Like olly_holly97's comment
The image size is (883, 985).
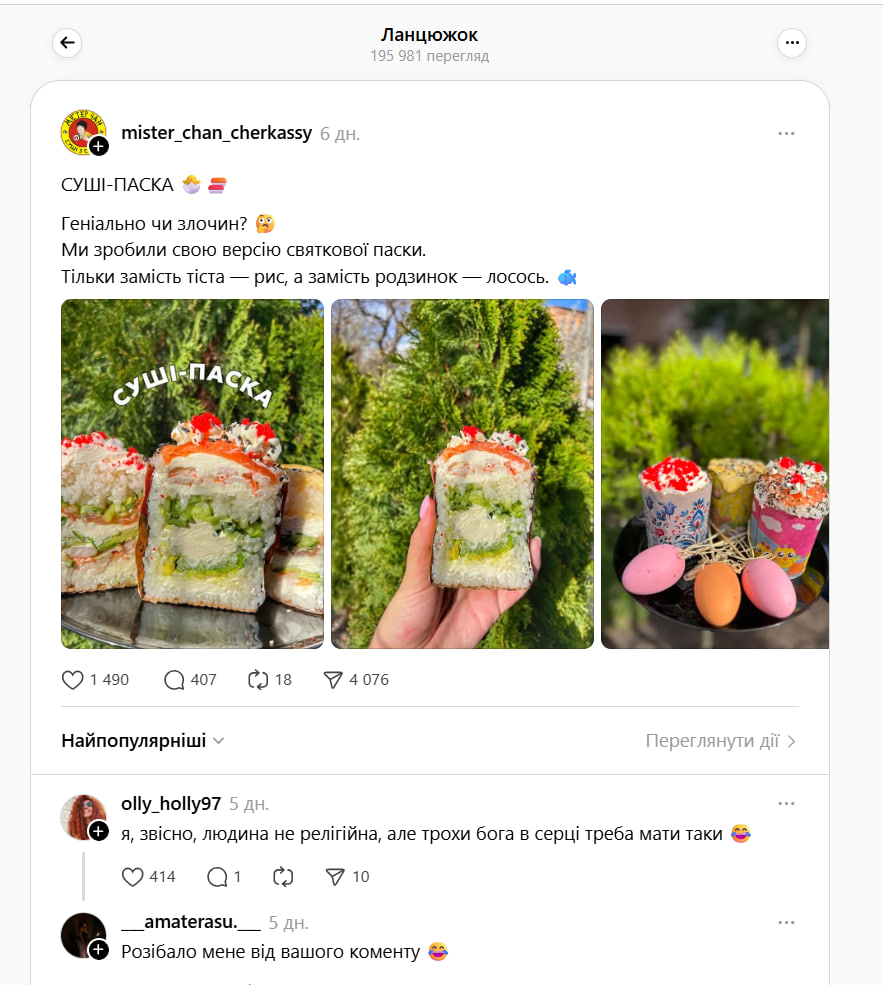coord(133,877)
